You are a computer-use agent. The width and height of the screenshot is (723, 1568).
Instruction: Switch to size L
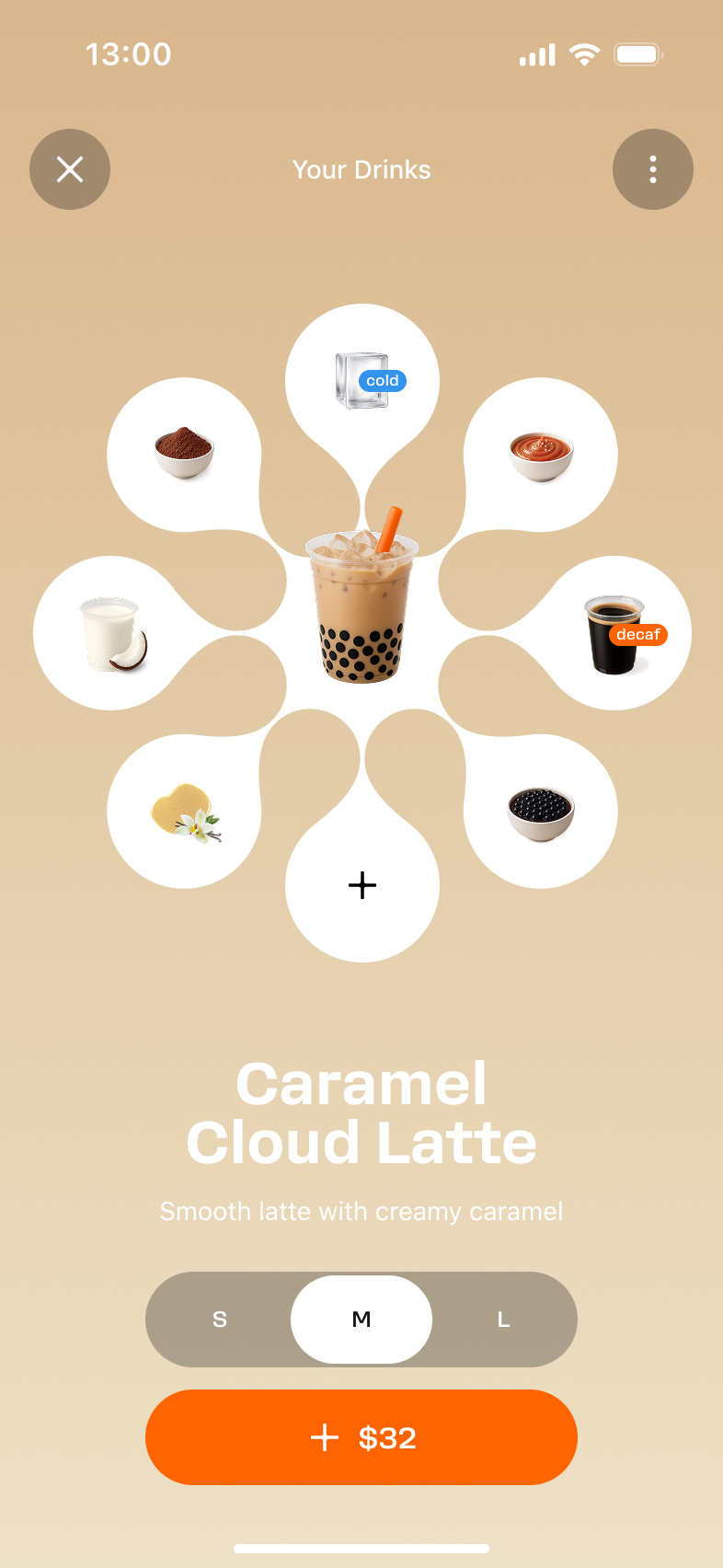tap(503, 1320)
